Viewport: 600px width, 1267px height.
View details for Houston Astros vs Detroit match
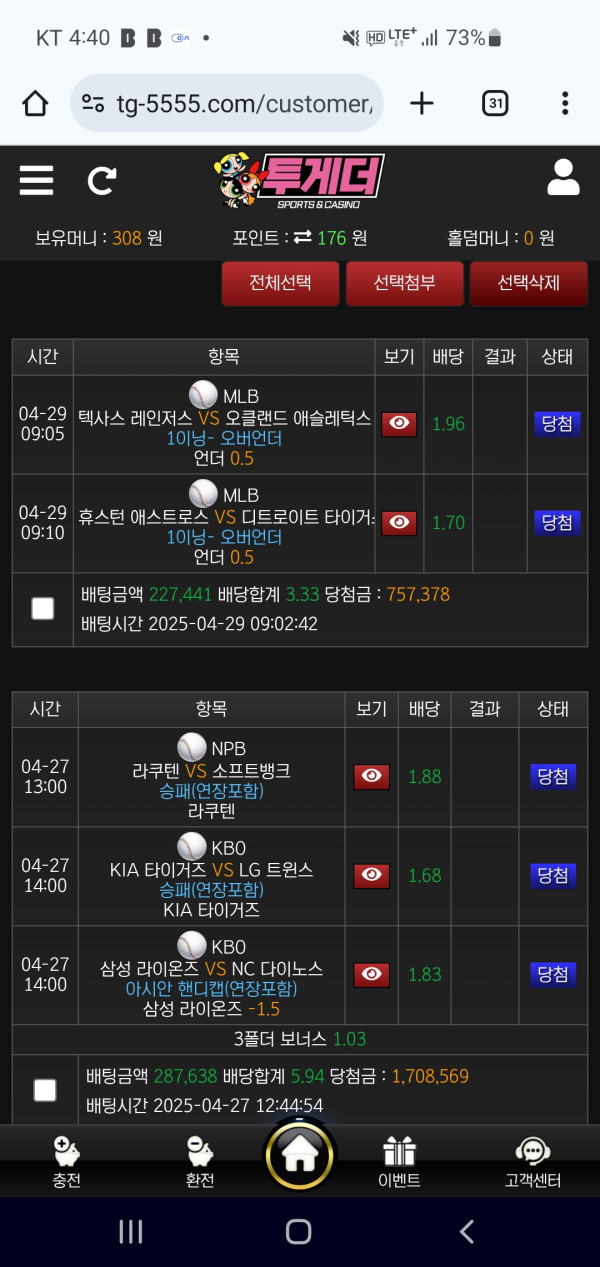[x=399, y=522]
